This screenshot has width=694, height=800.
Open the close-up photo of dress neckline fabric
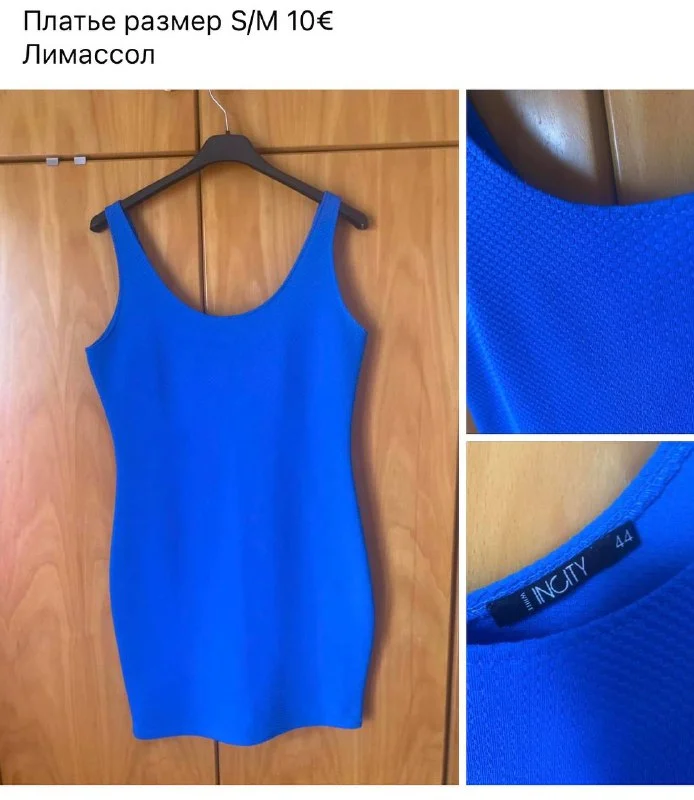pyautogui.click(x=580, y=261)
